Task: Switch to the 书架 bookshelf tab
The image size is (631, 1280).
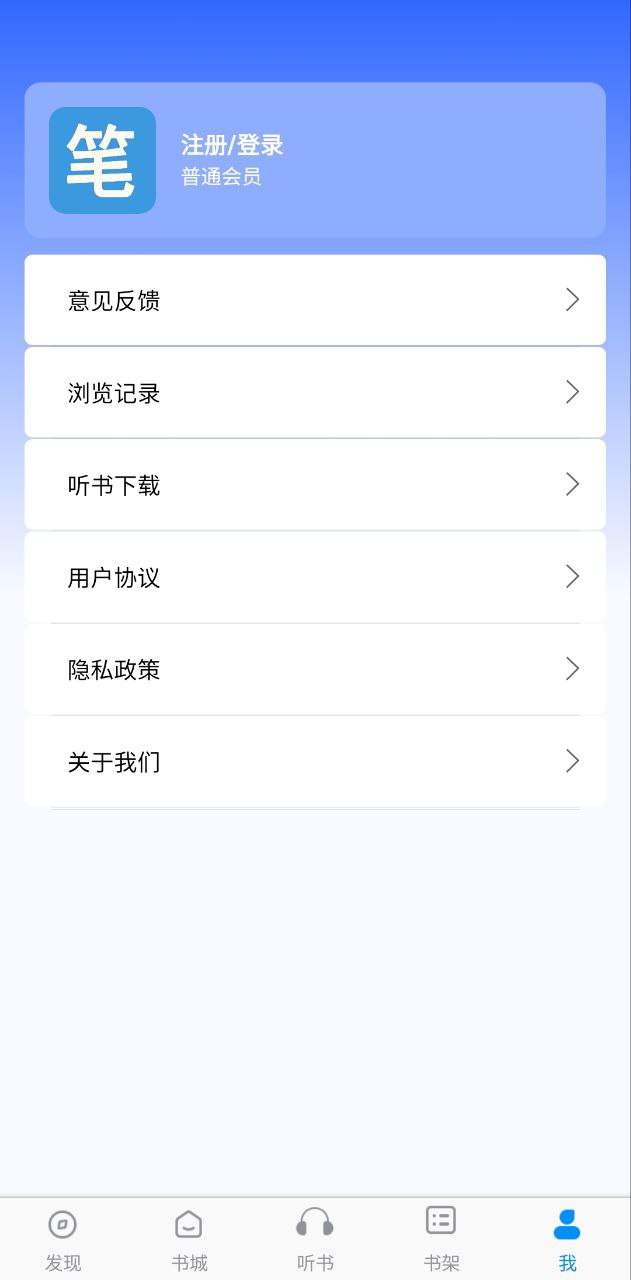Action: click(x=441, y=1240)
